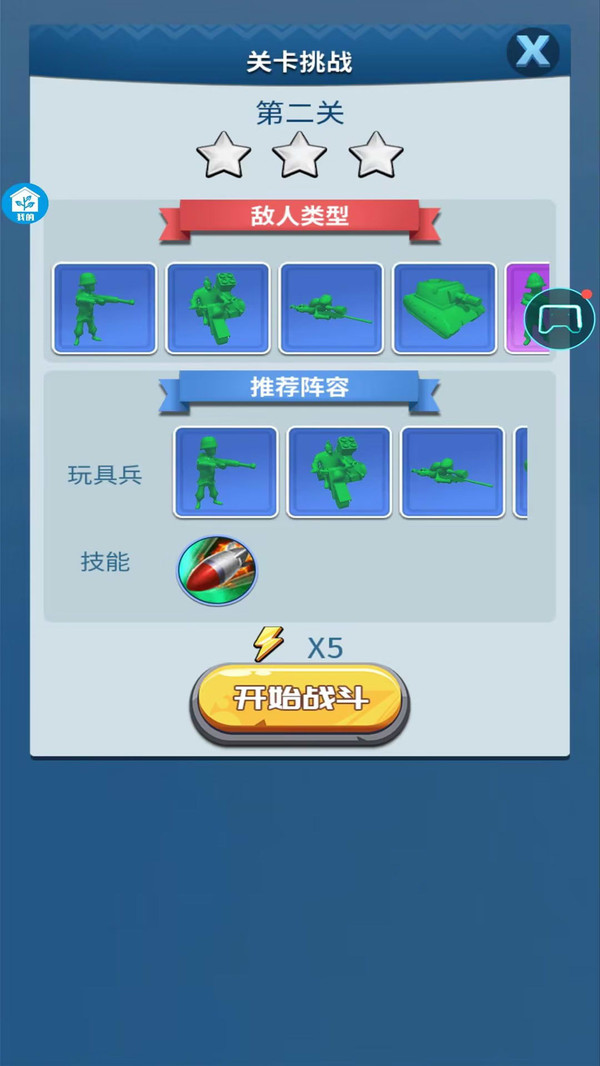Tap the 我的 home shortcut icon
This screenshot has width=600, height=1066.
point(25,203)
